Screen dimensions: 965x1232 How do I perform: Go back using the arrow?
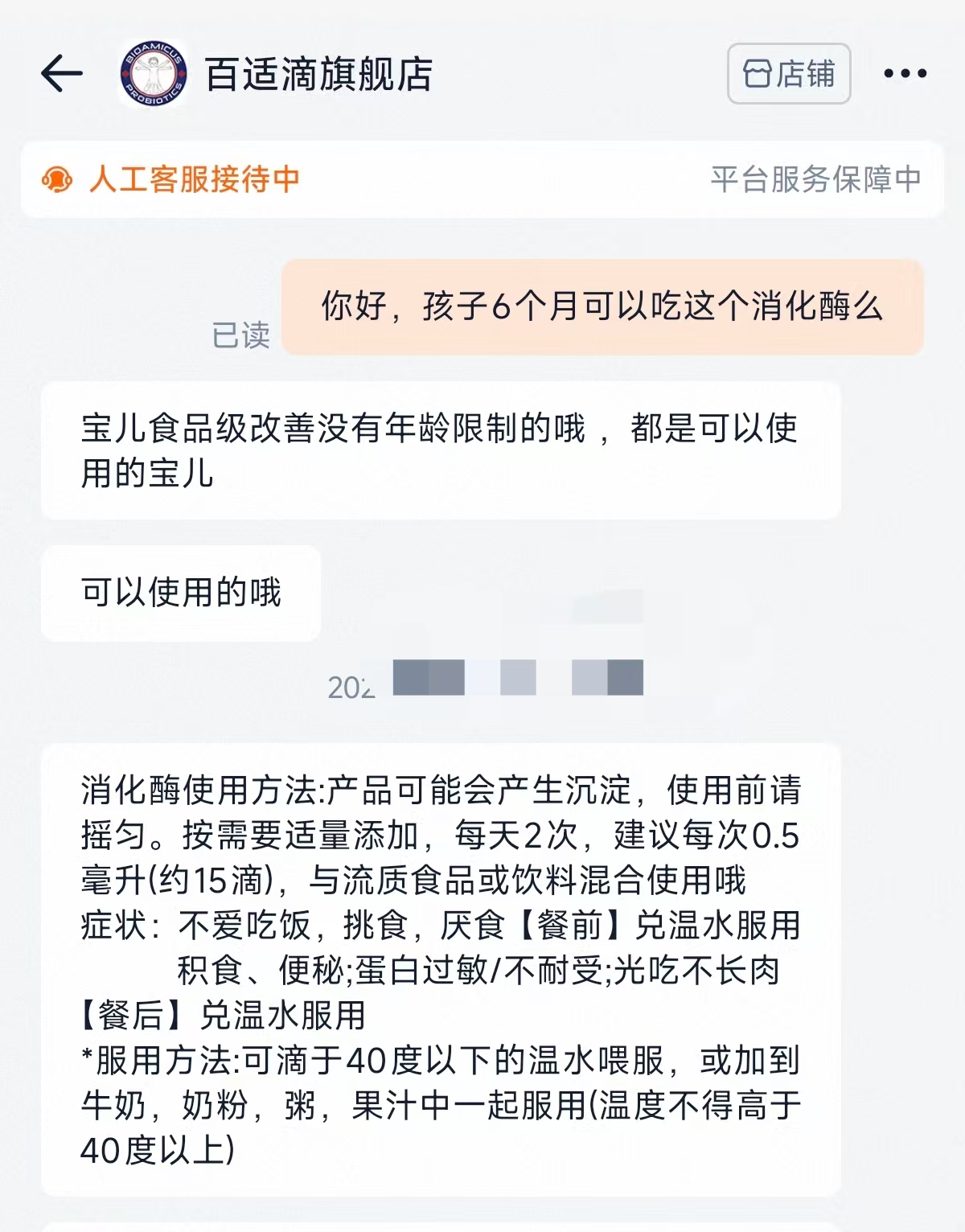coord(62,74)
